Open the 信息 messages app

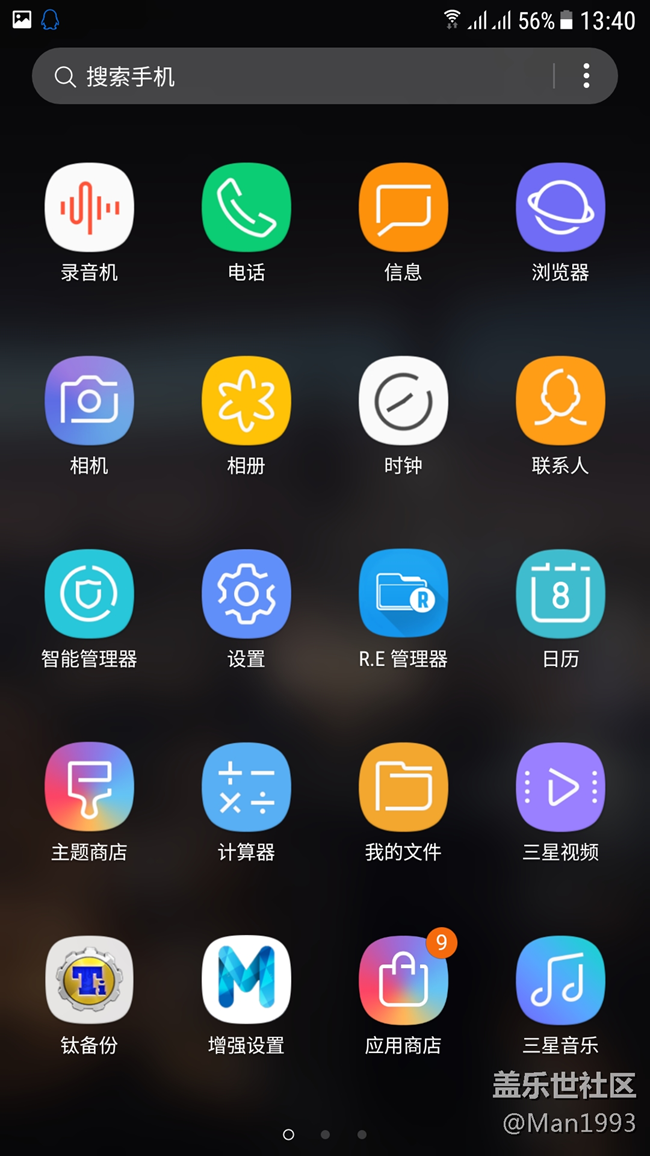[x=403, y=207]
